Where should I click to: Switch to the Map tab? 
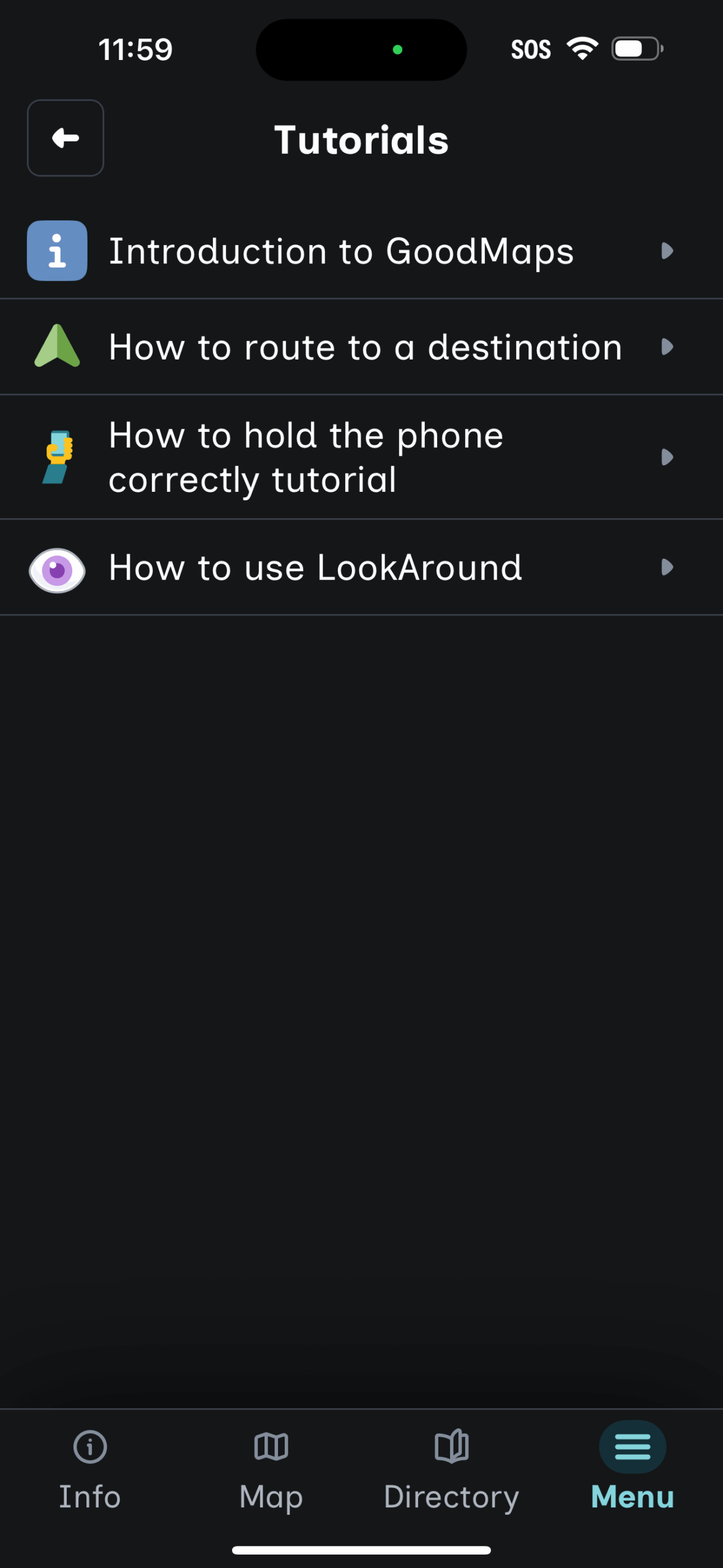tap(271, 1470)
